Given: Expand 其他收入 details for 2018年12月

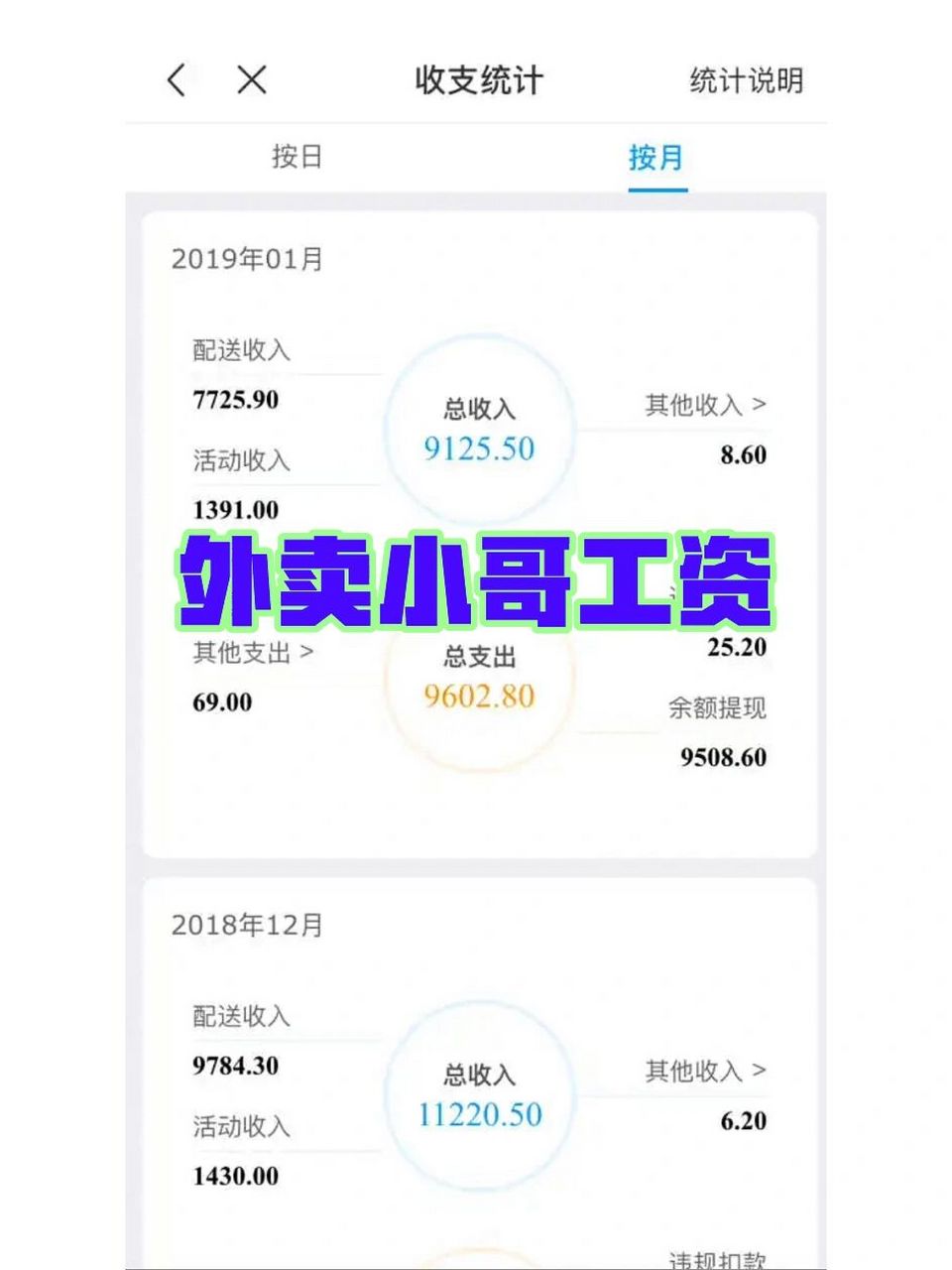Looking at the screenshot, I should 705,1070.
